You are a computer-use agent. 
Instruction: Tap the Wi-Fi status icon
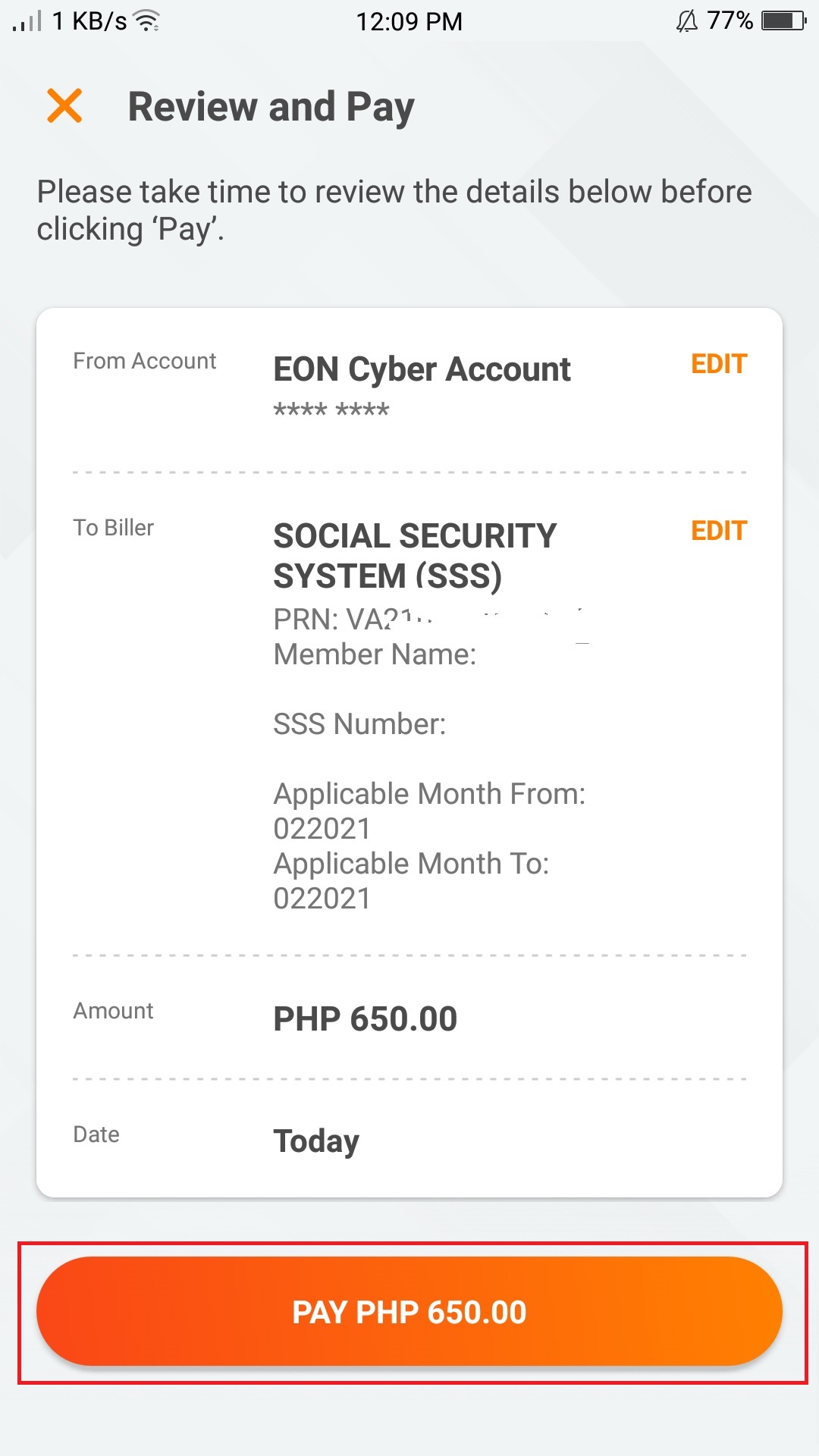(x=144, y=20)
